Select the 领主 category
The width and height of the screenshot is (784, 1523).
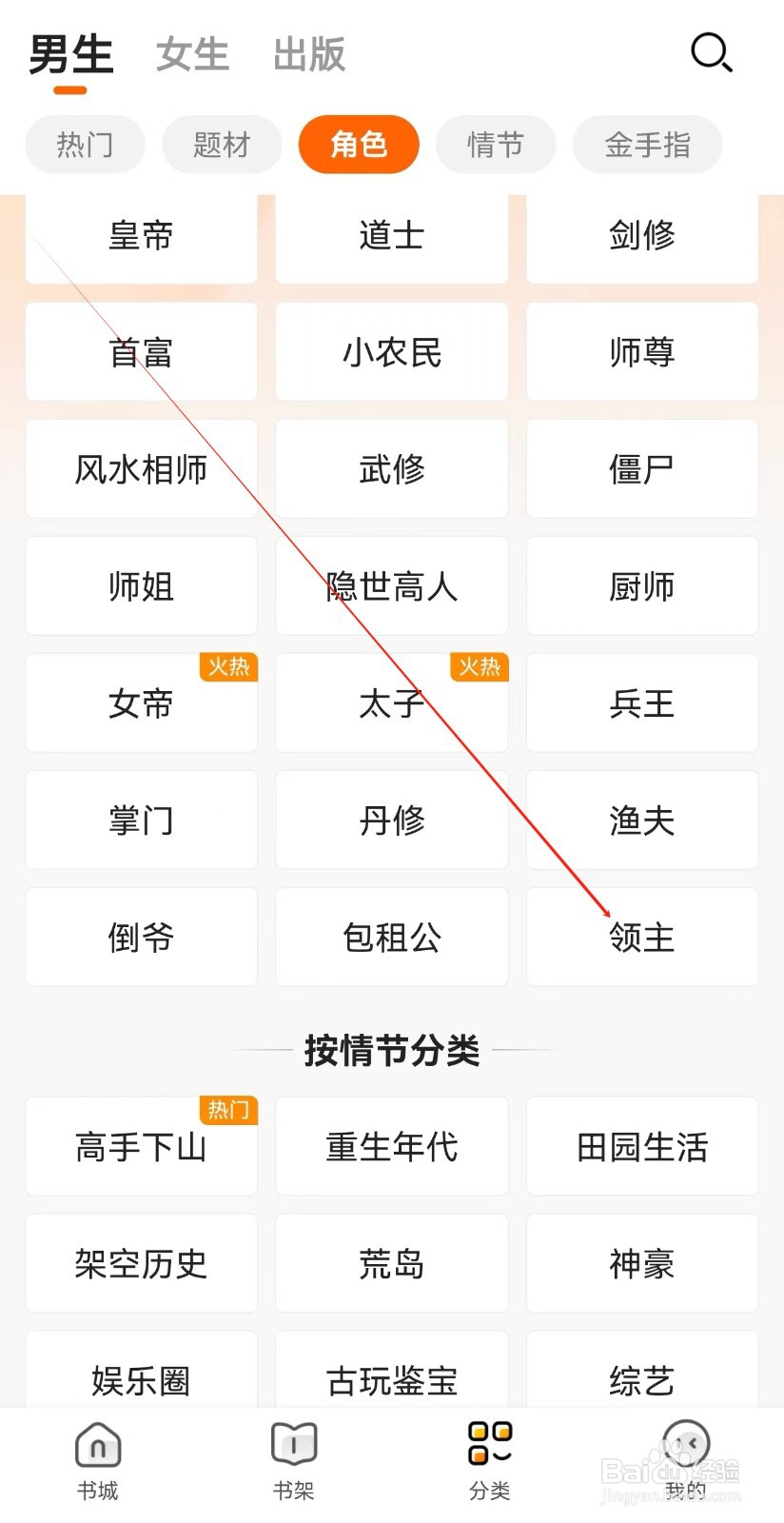click(641, 937)
